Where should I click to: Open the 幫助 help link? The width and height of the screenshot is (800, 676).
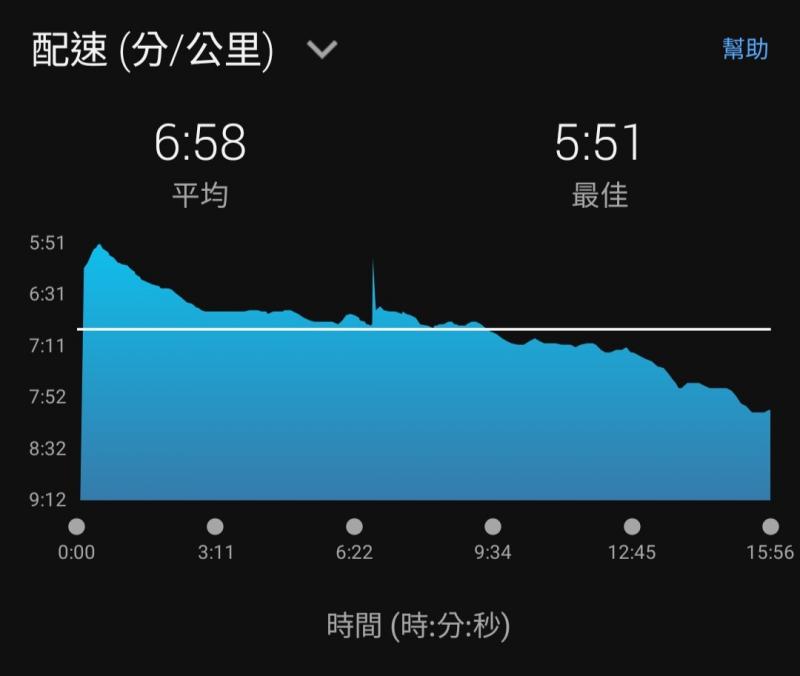click(x=745, y=49)
